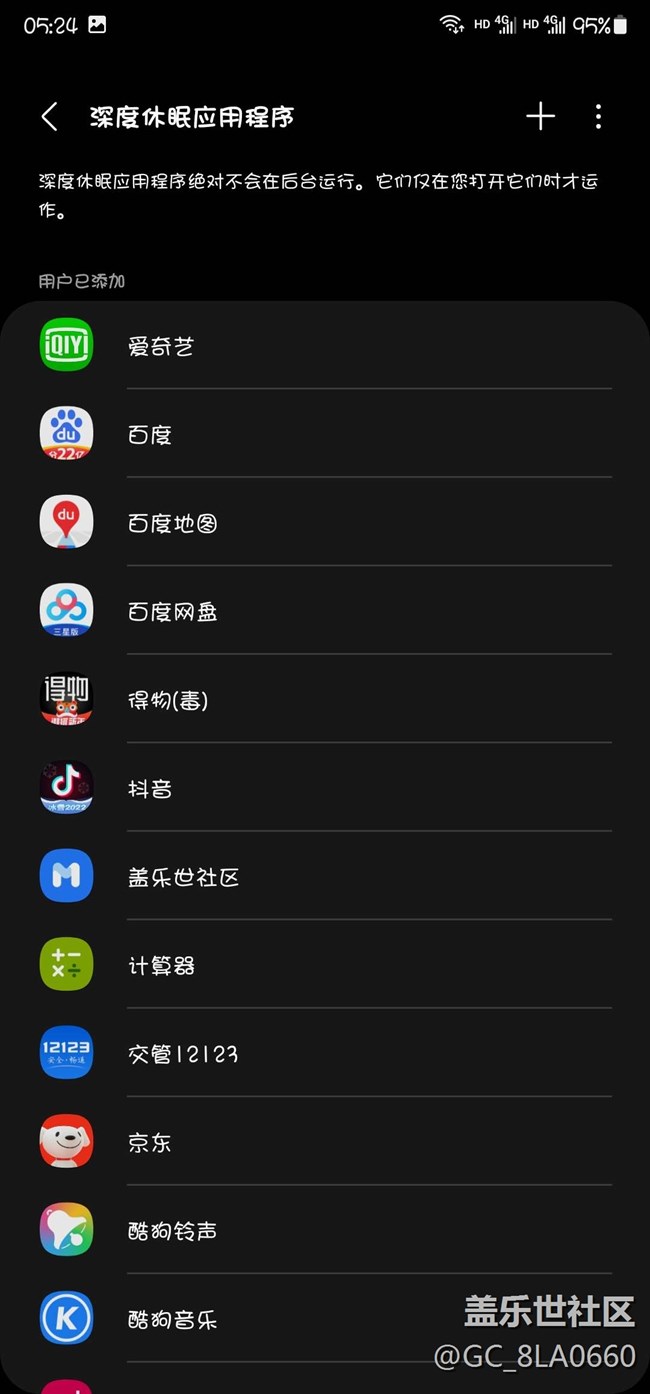Viewport: 650px width, 1394px height.
Task: Choose 得物(毒) from the list
Action: click(x=325, y=700)
